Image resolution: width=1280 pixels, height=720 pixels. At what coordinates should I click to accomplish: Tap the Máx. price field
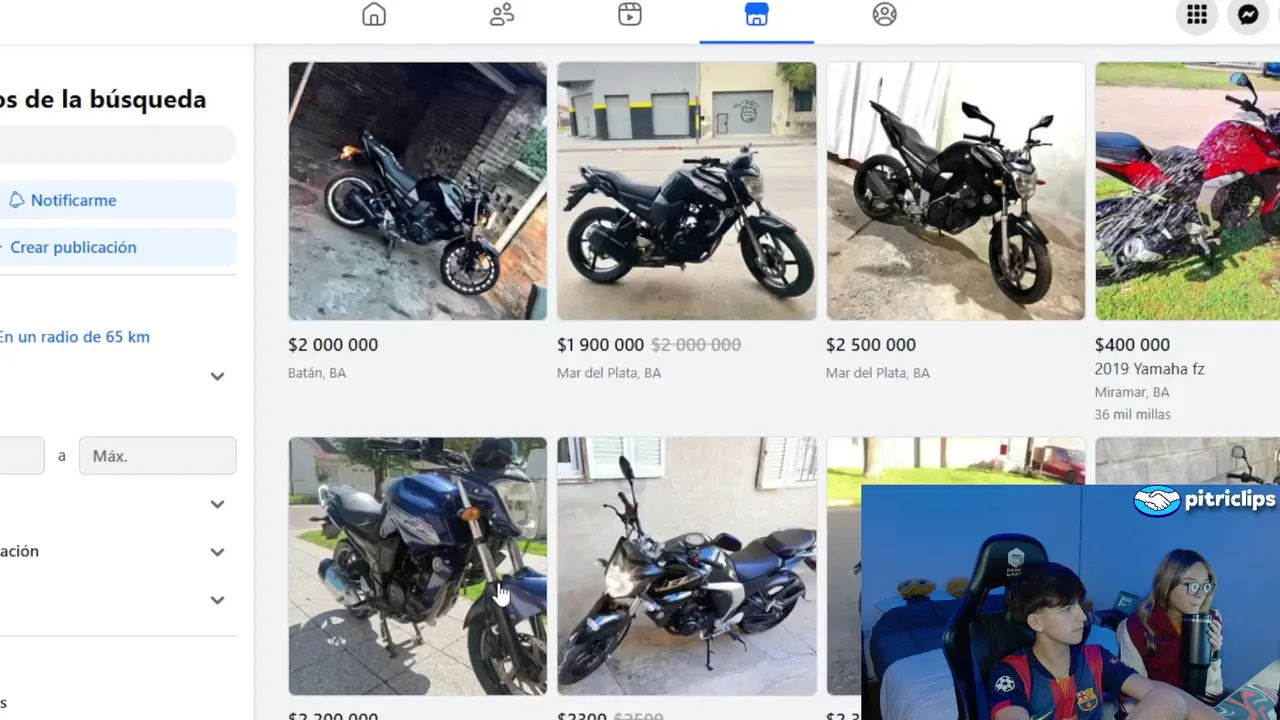coord(157,456)
